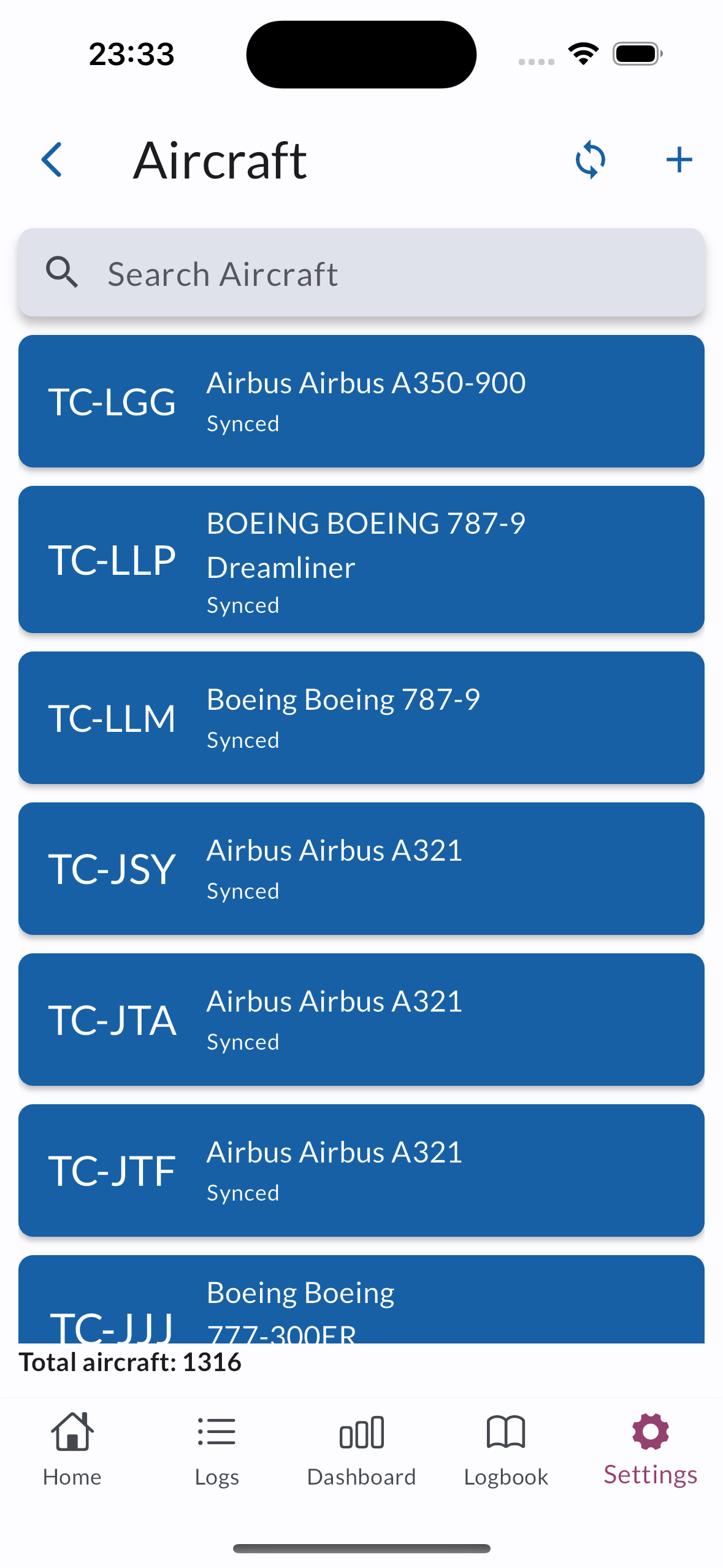723x1568 pixels.
Task: Tap the Search Aircraft field
Action: click(361, 273)
